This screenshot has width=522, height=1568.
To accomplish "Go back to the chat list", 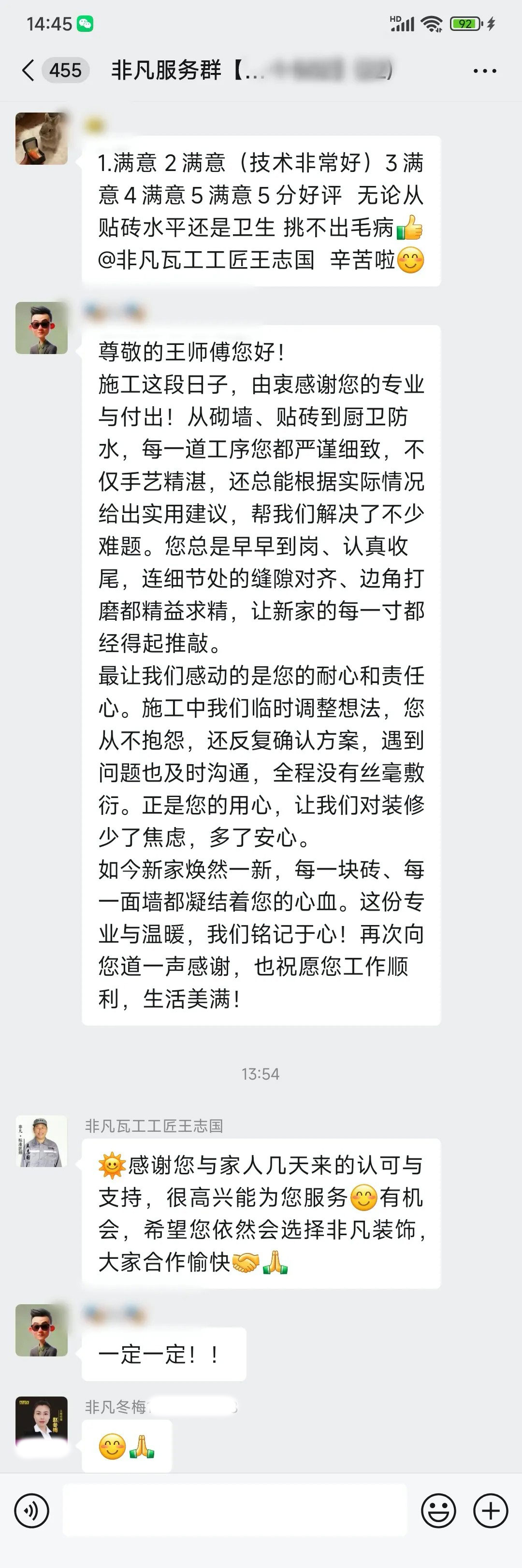I will point(28,71).
